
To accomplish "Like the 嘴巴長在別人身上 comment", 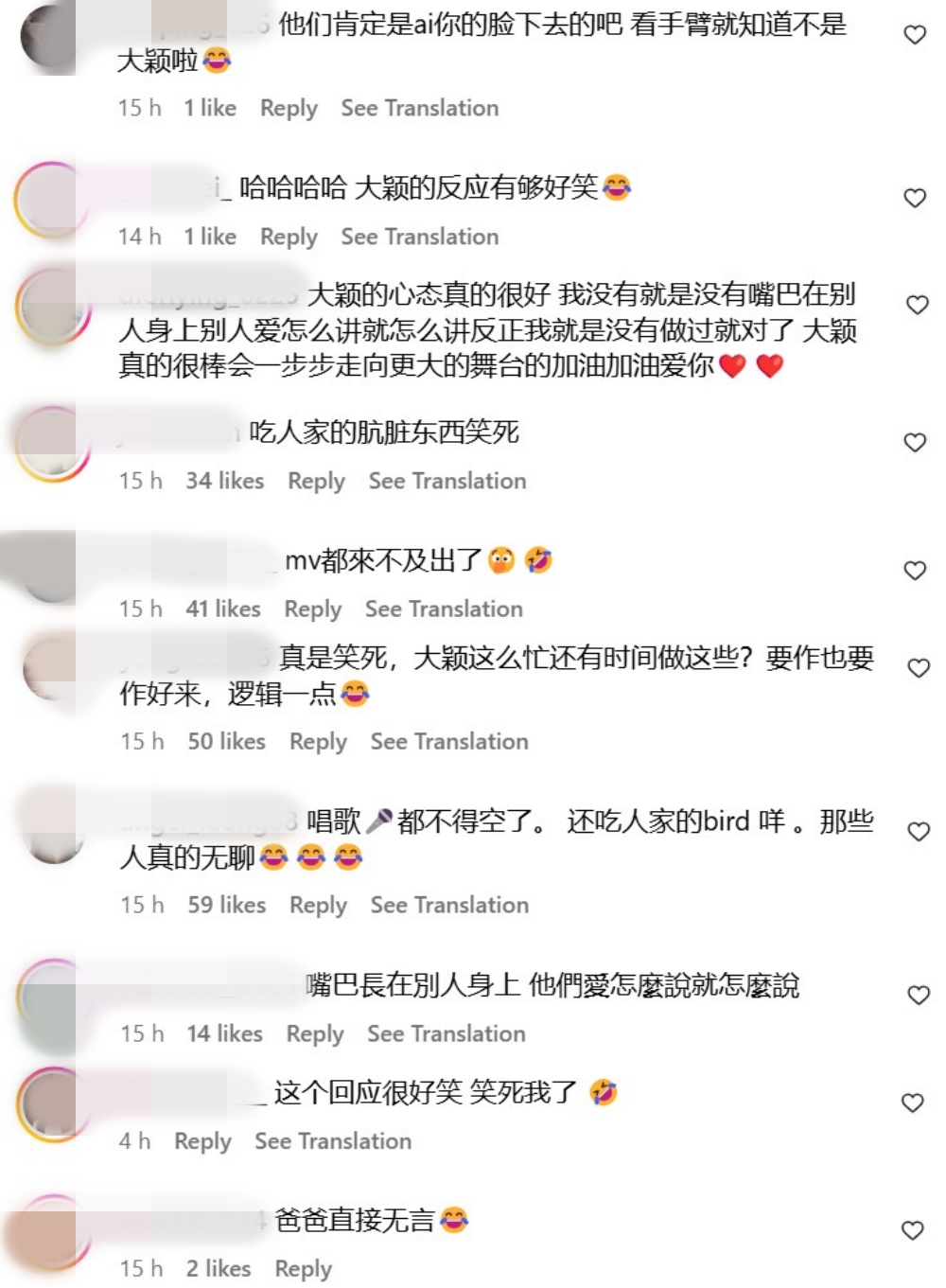I will [x=918, y=996].
